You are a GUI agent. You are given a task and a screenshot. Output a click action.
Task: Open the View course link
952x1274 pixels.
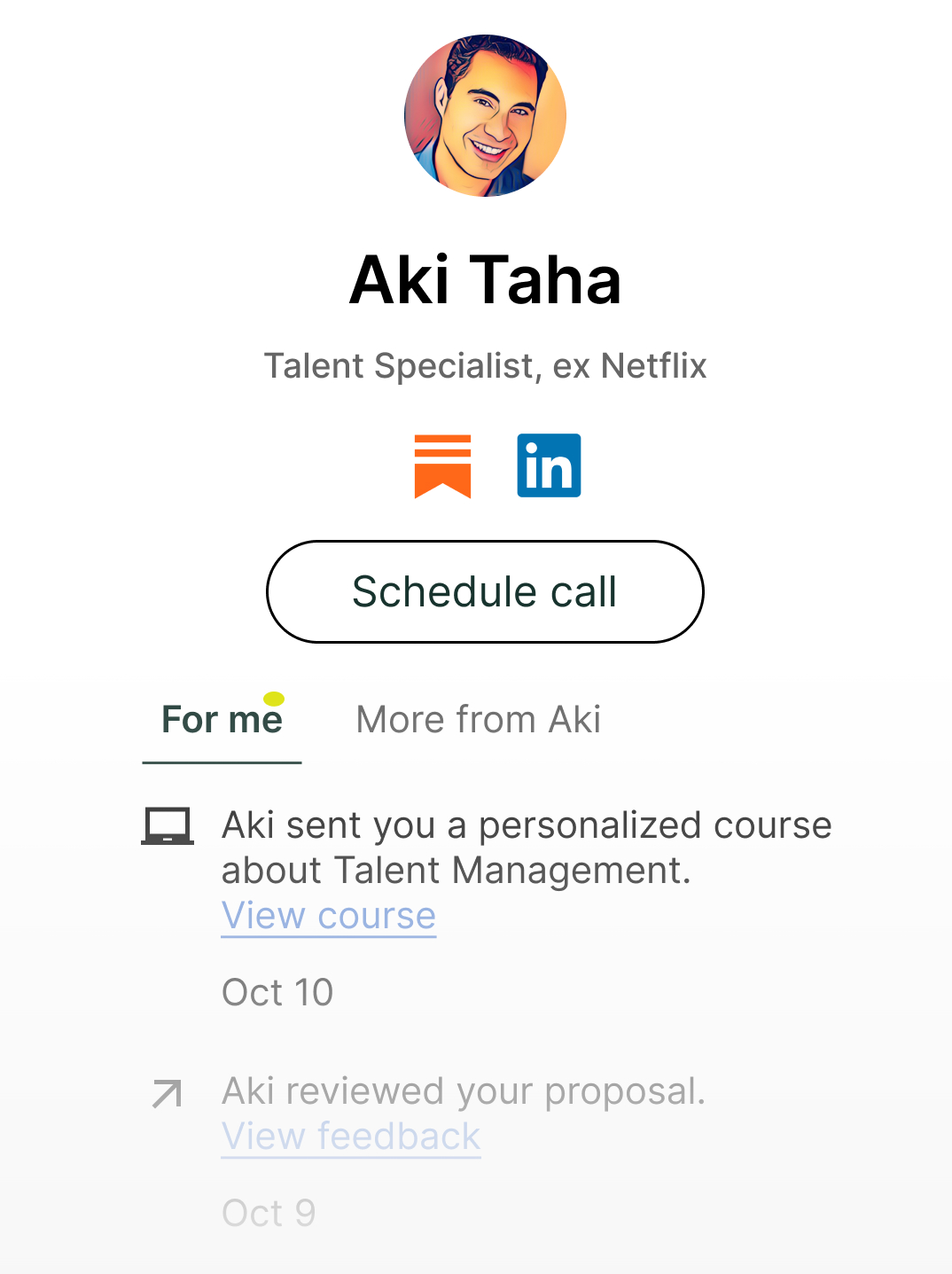pyautogui.click(x=329, y=916)
